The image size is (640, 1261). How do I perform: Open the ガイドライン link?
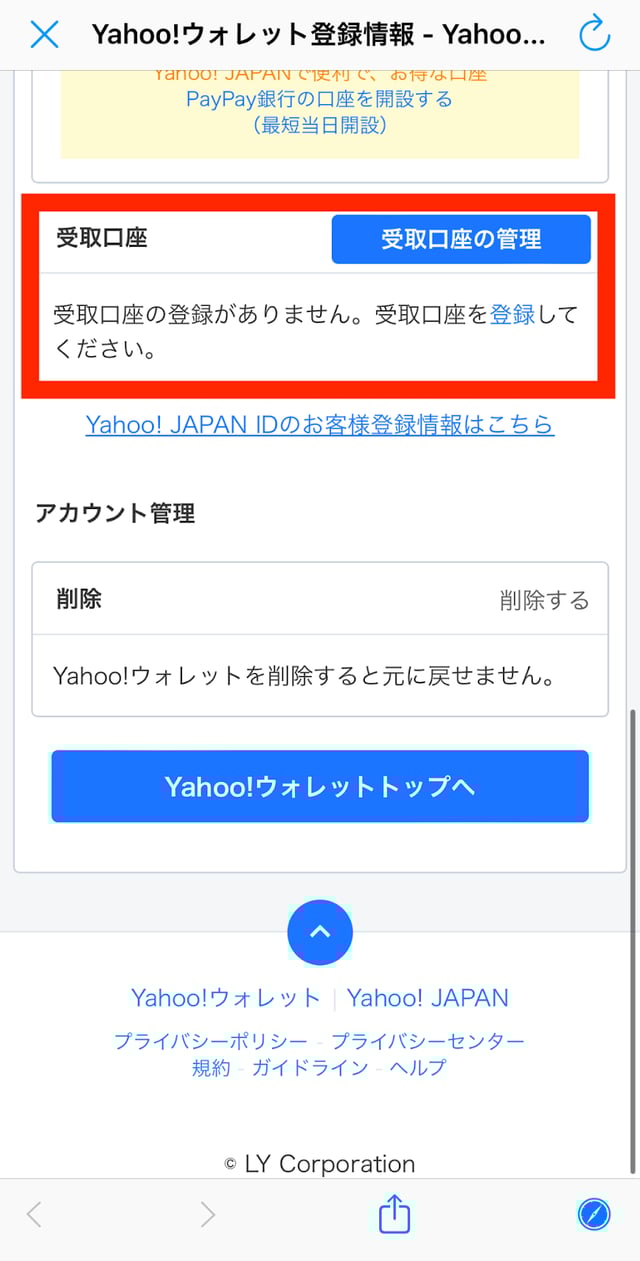(x=310, y=1067)
